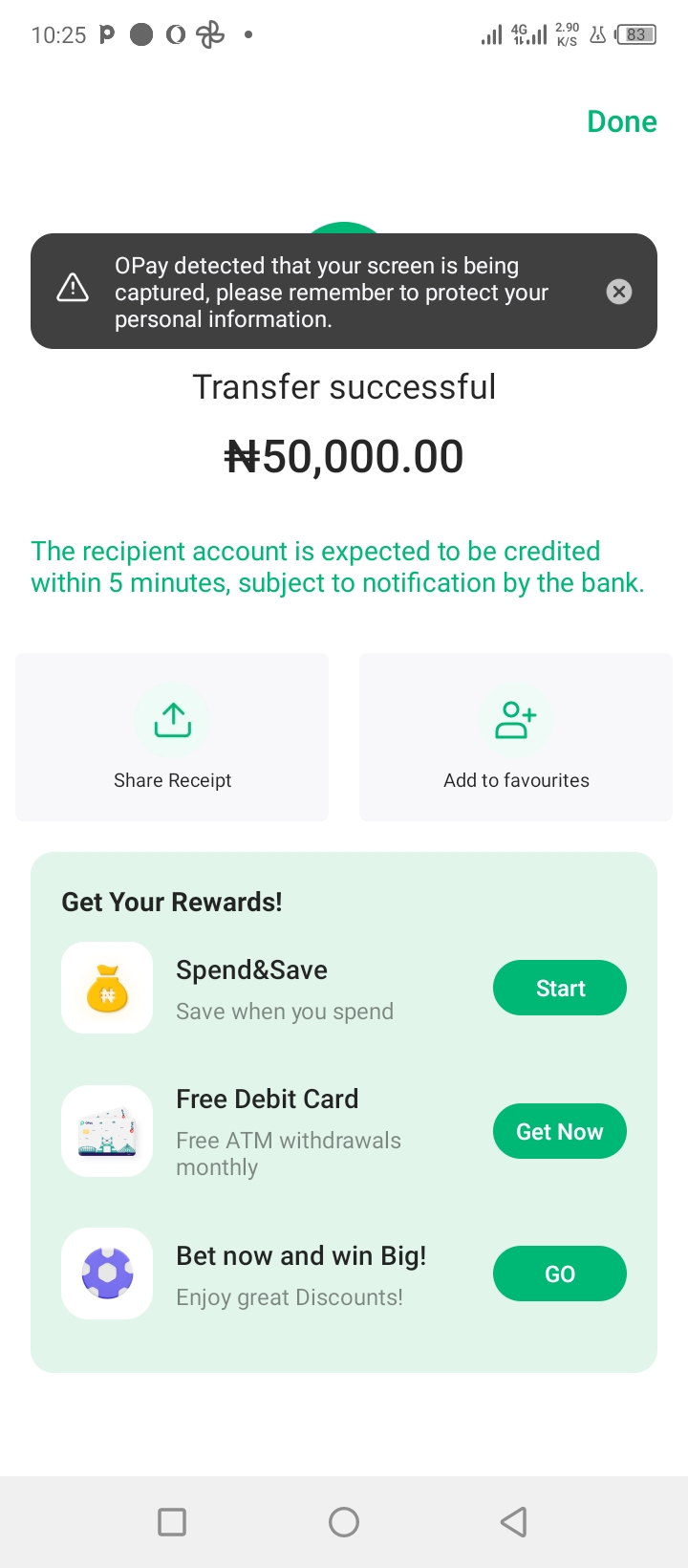Open recent apps from the navigation bar
The height and width of the screenshot is (1568, 688).
[x=172, y=1522]
